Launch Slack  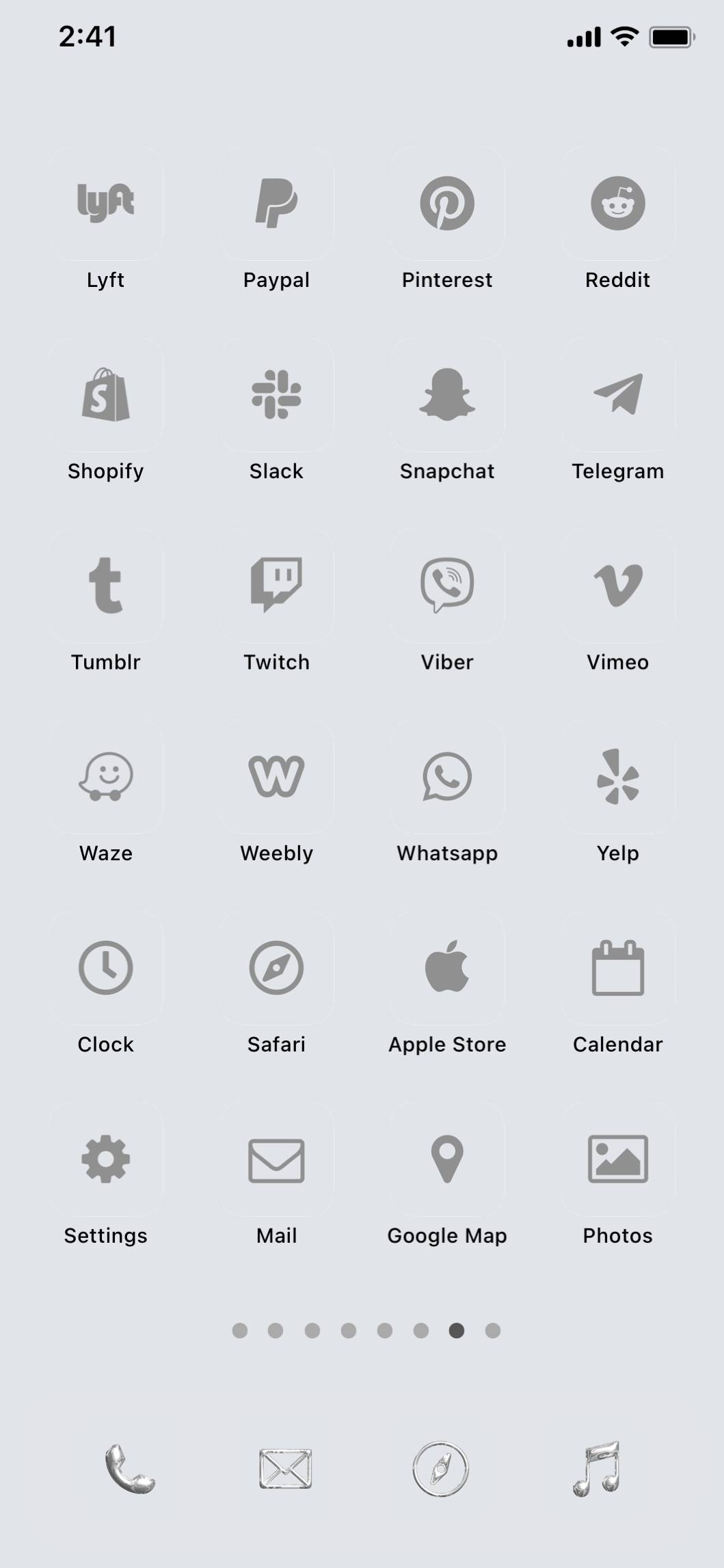click(276, 394)
